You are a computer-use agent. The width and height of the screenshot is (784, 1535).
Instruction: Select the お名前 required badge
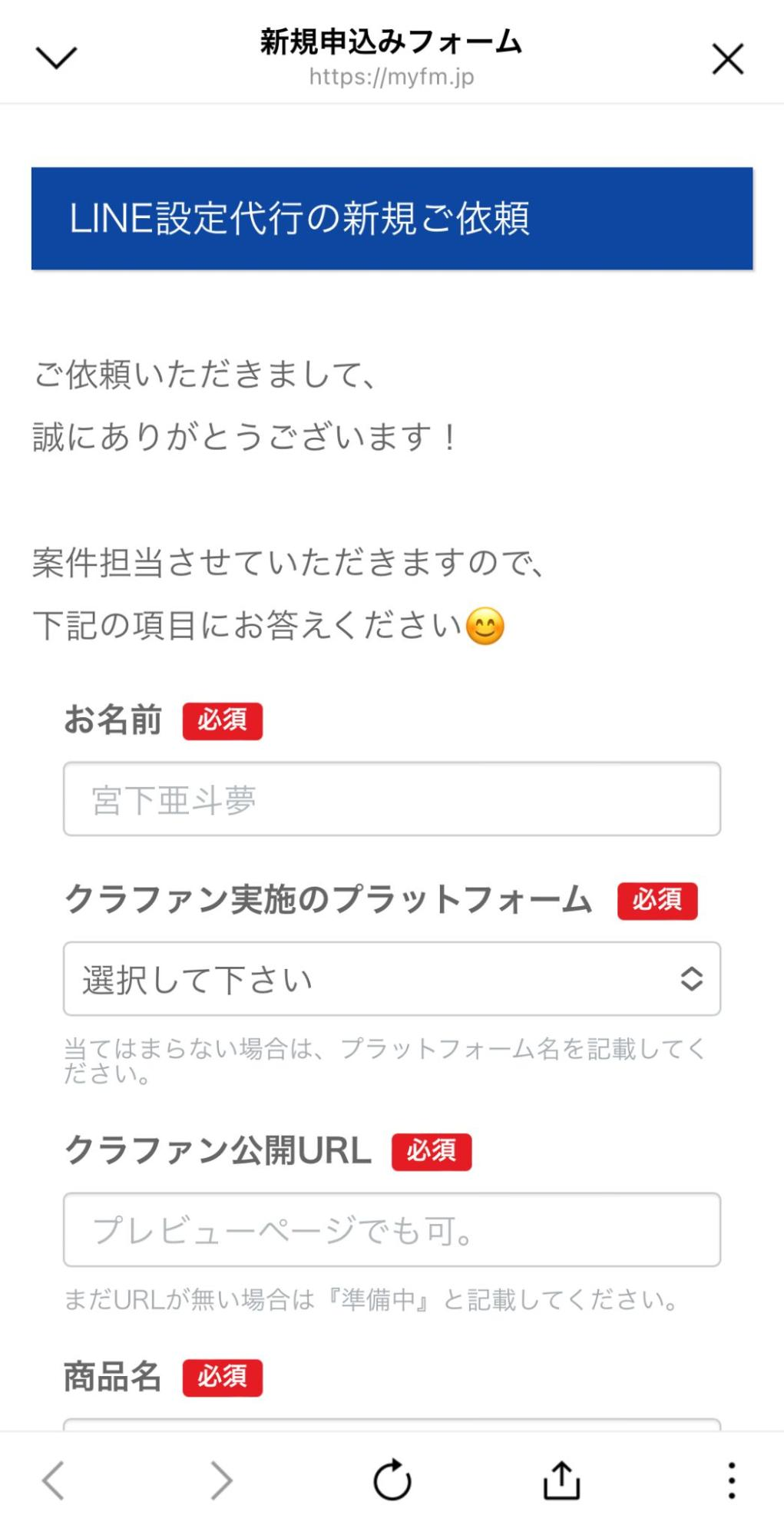click(x=223, y=720)
